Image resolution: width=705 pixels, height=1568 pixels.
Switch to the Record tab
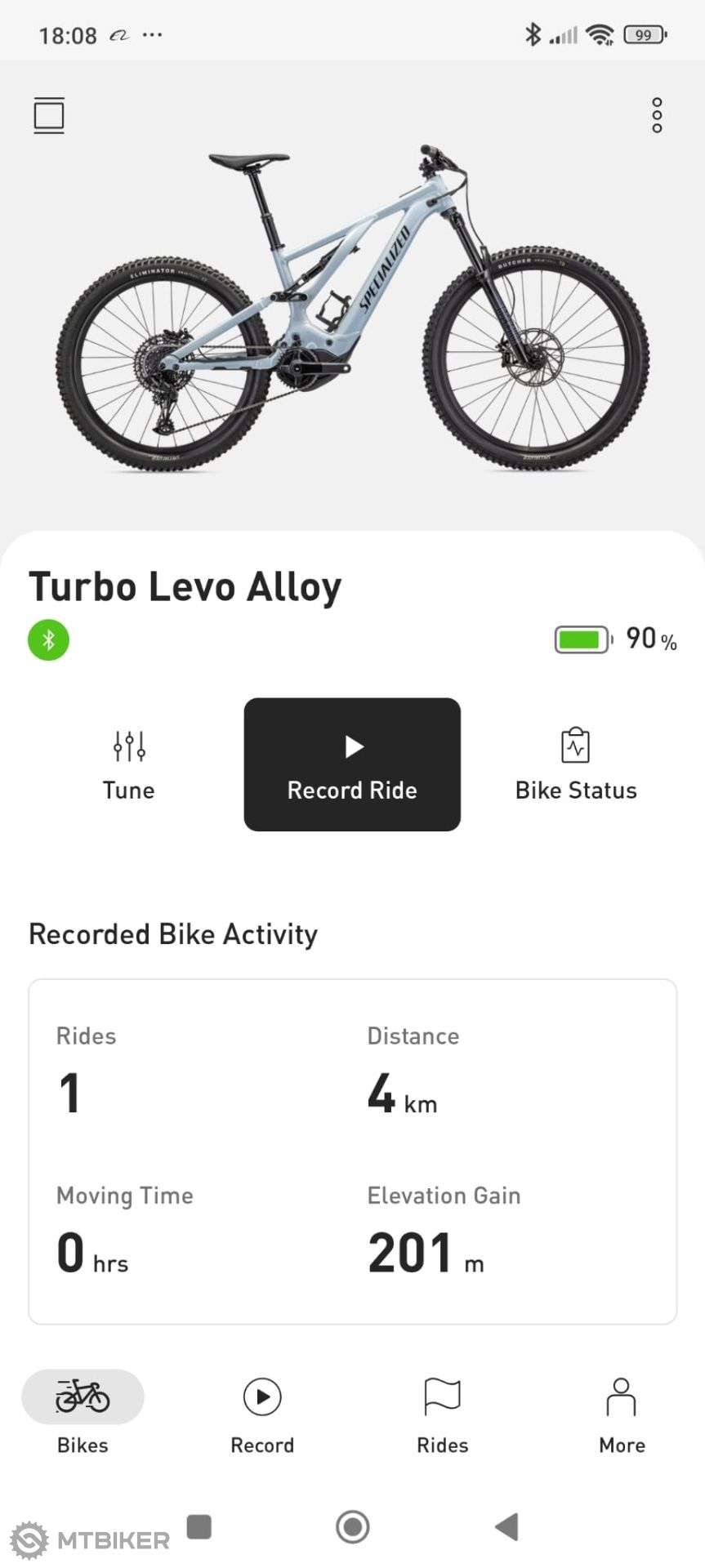click(x=262, y=1415)
